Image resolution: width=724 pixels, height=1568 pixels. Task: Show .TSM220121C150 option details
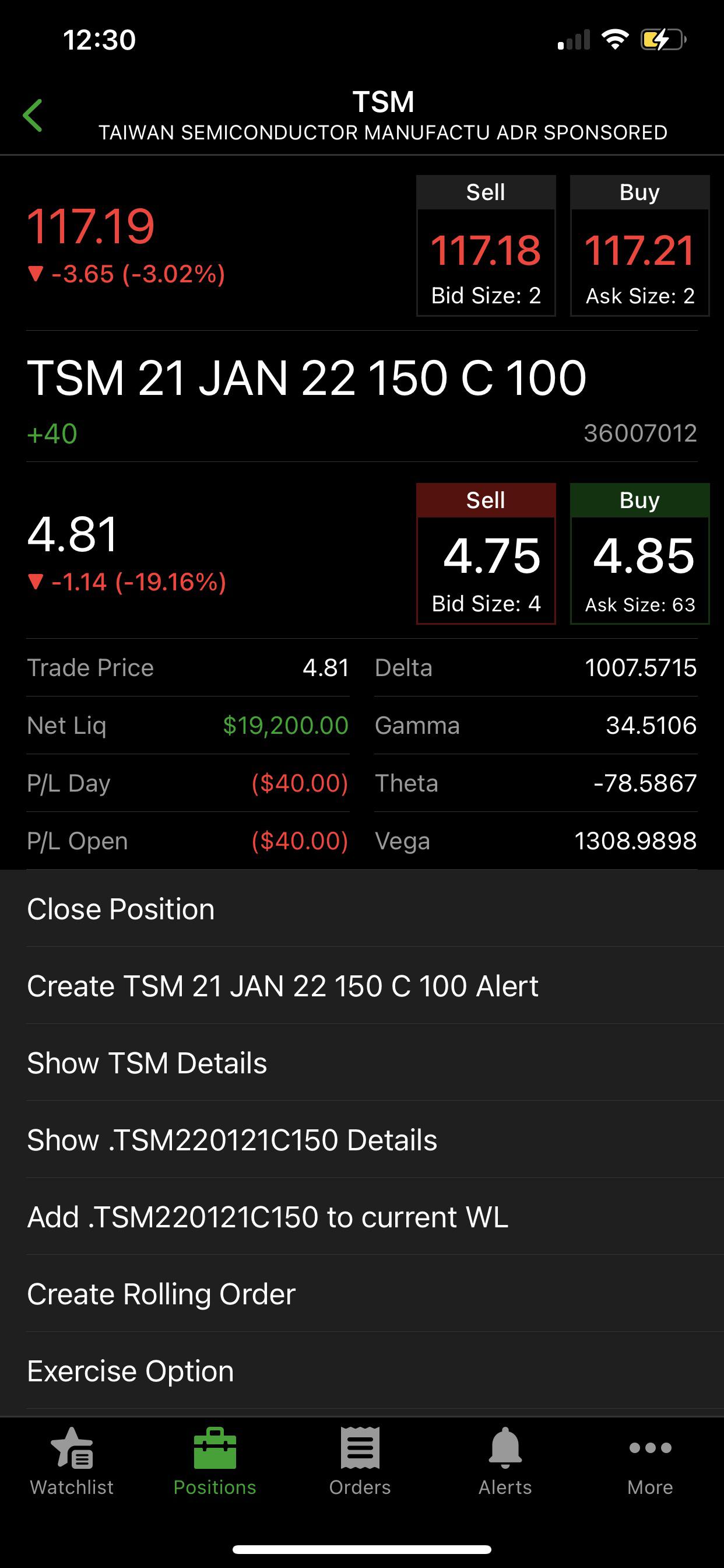click(x=232, y=1140)
